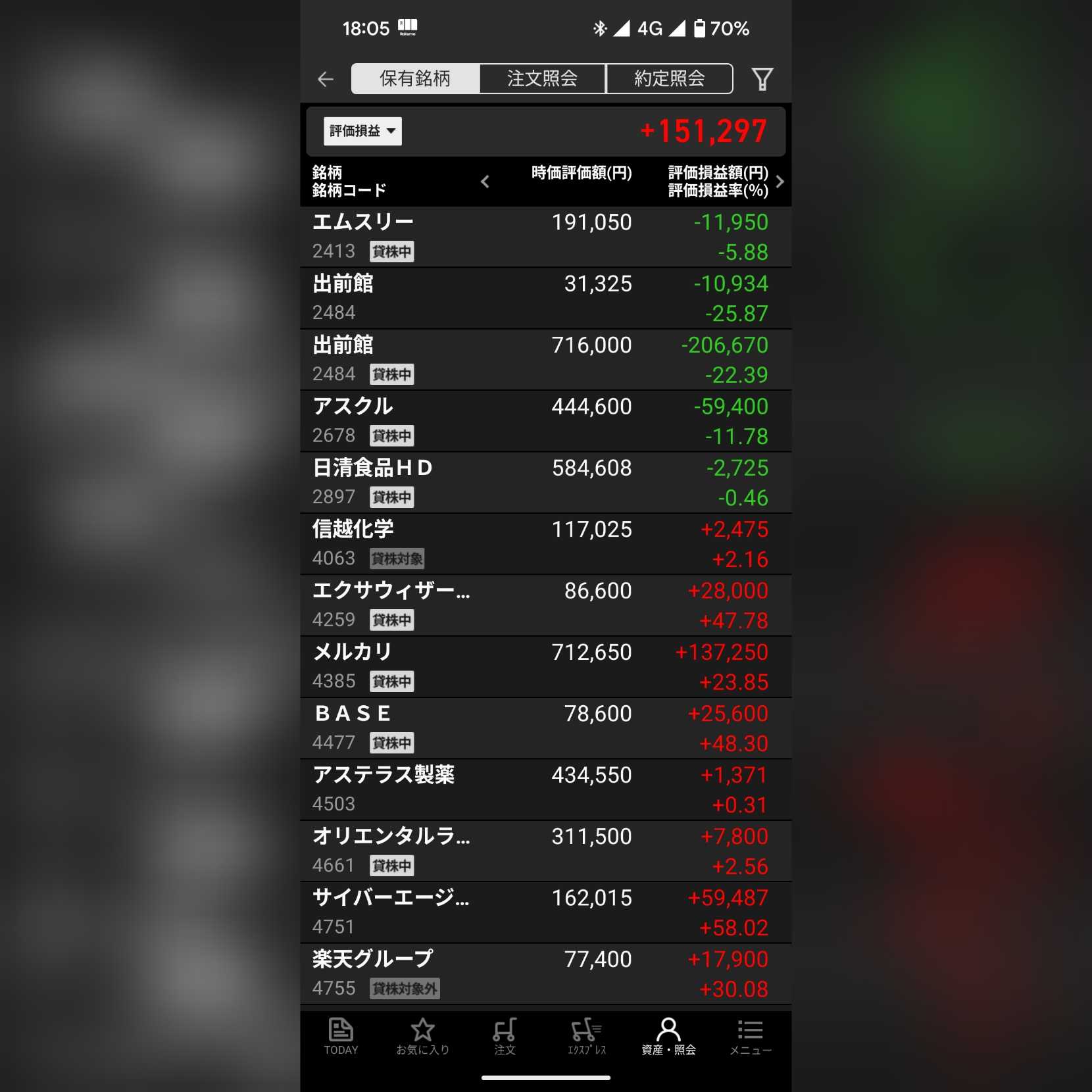Image resolution: width=1092 pixels, height=1092 pixels.
Task: Open the 日清食品HD holding
Action: (545, 482)
